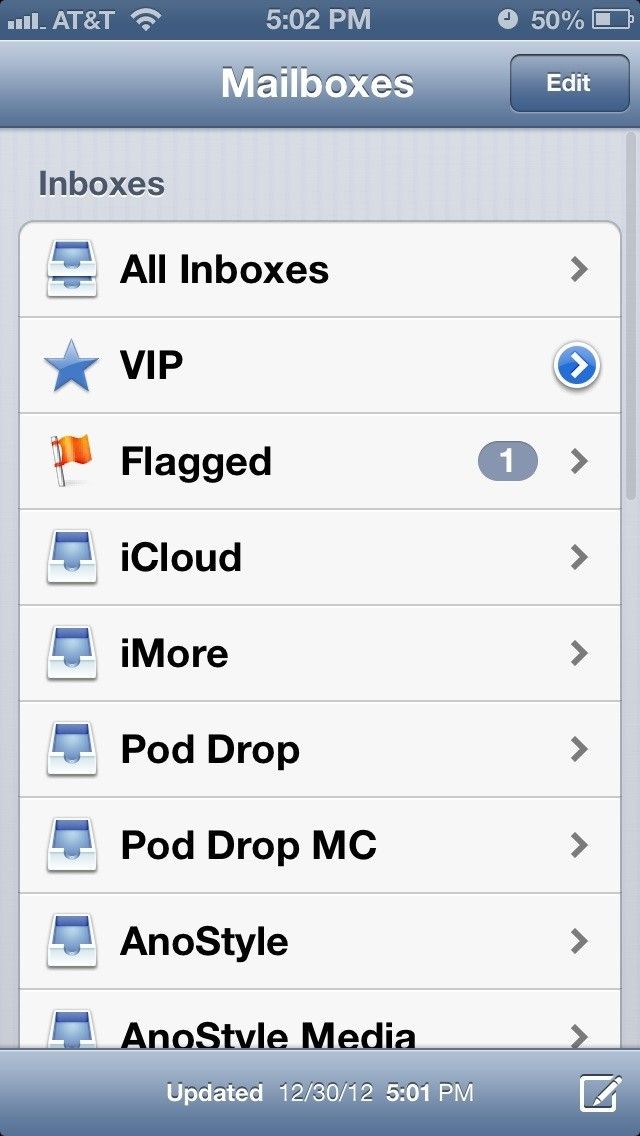Tap the Edit button

click(x=568, y=84)
